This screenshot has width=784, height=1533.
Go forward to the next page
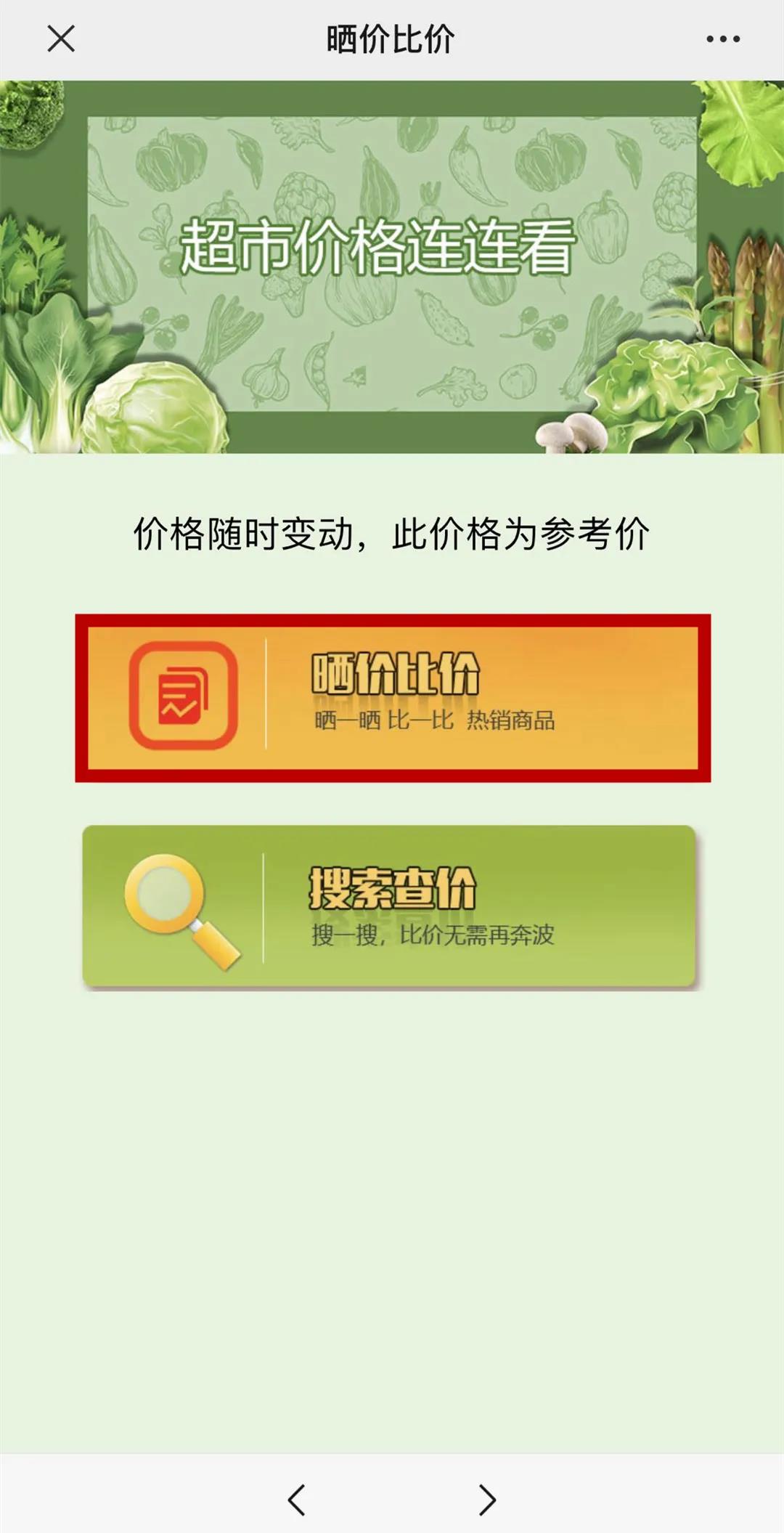coord(487,1500)
